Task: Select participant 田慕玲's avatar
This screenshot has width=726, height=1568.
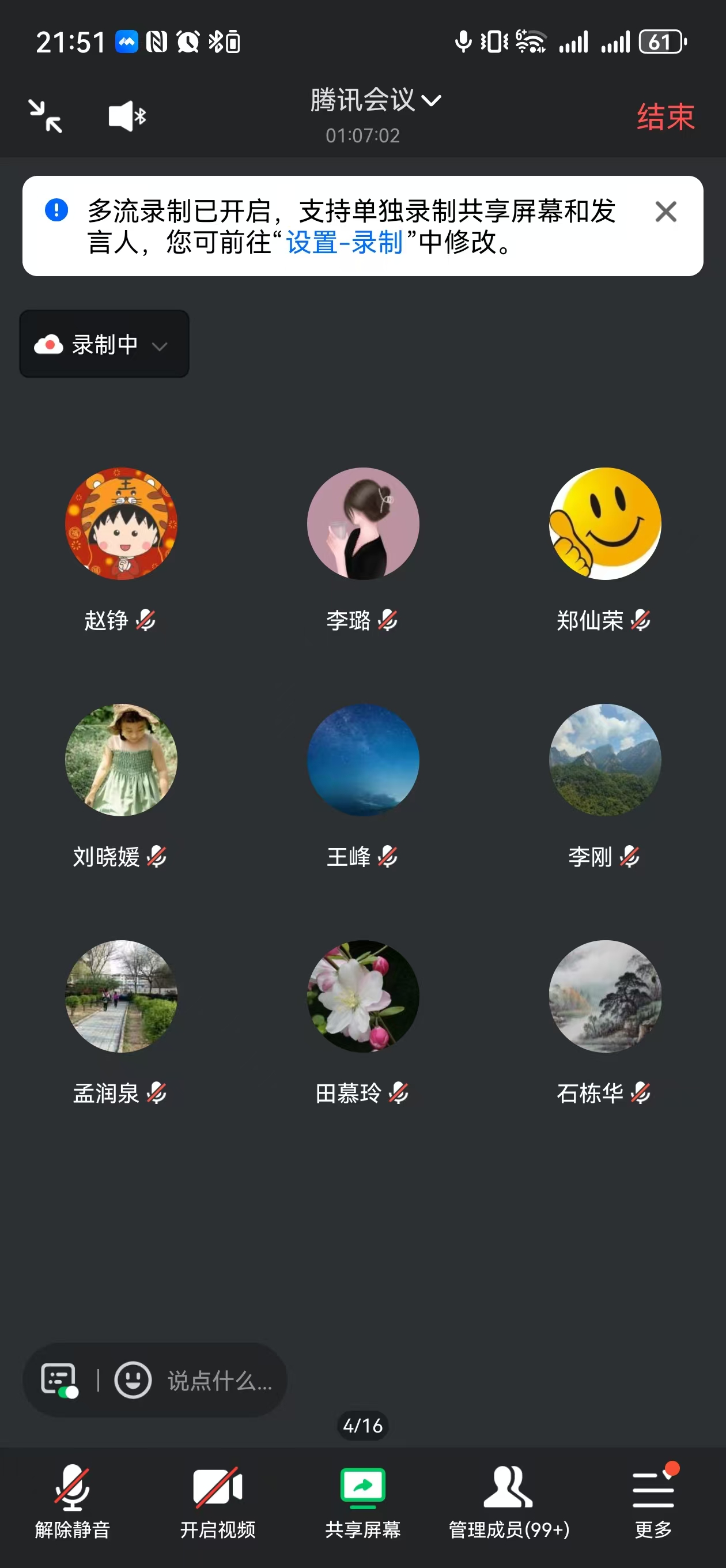Action: [362, 996]
